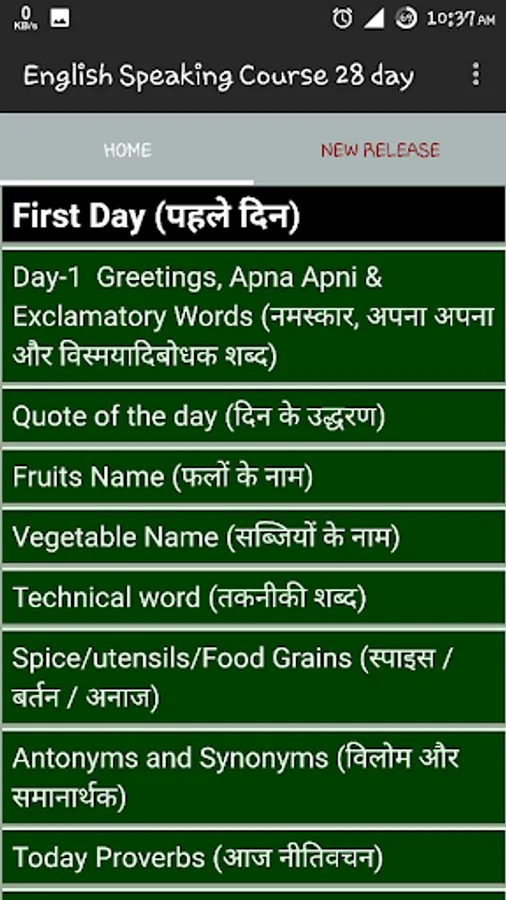Open Technical word section

coord(253,597)
